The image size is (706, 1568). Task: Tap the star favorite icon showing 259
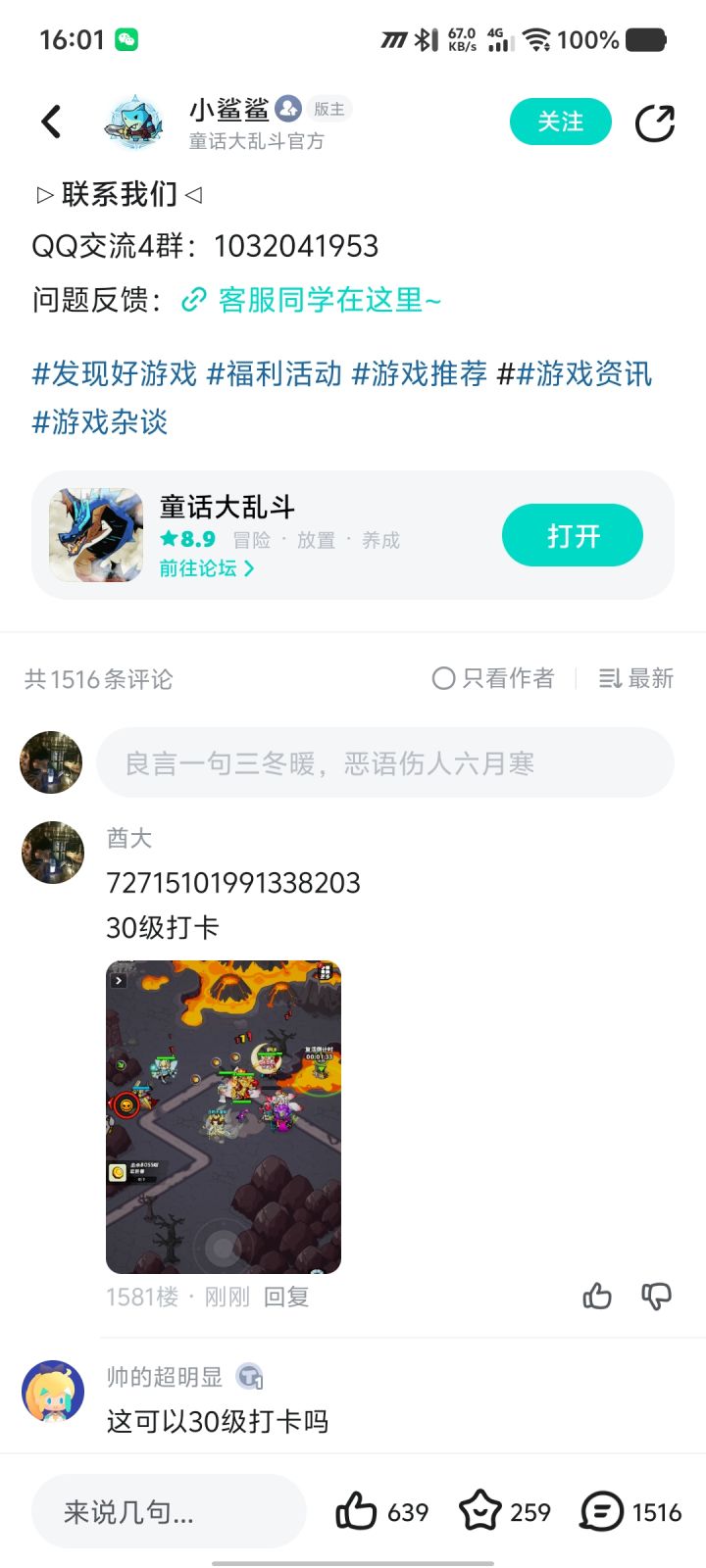pyautogui.click(x=479, y=1510)
